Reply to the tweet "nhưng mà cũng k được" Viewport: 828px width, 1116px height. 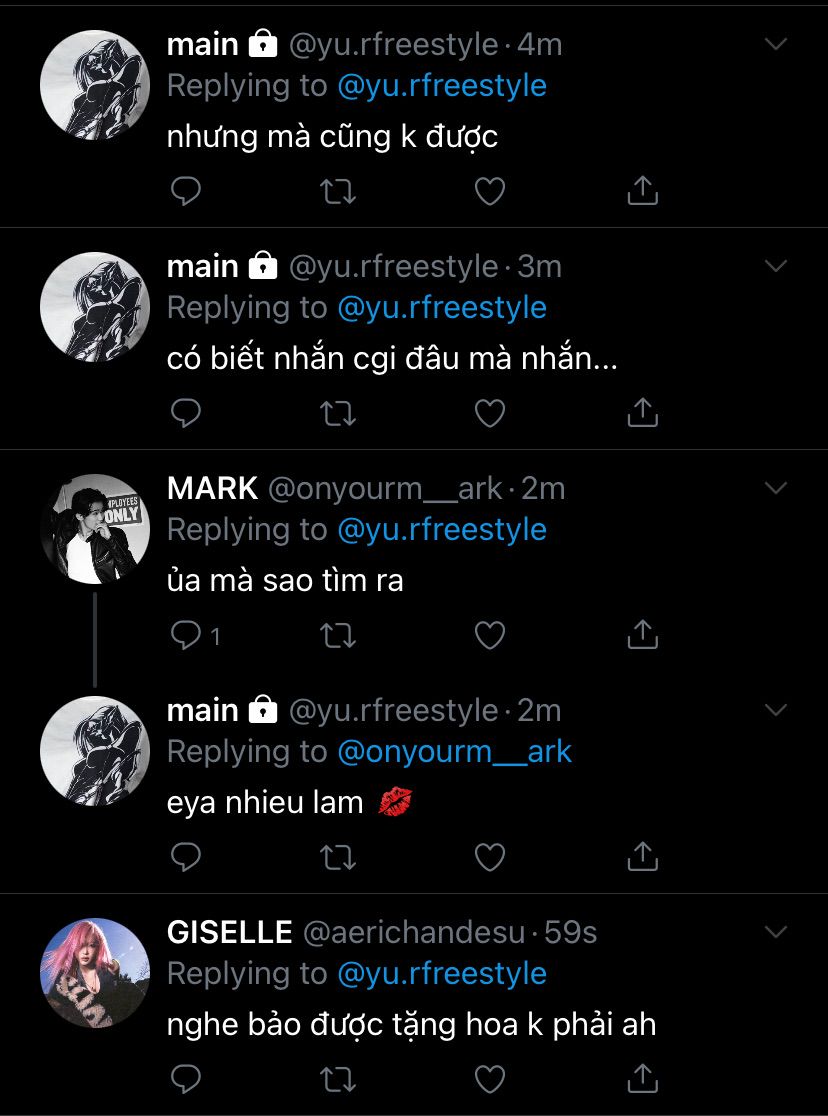(x=186, y=190)
